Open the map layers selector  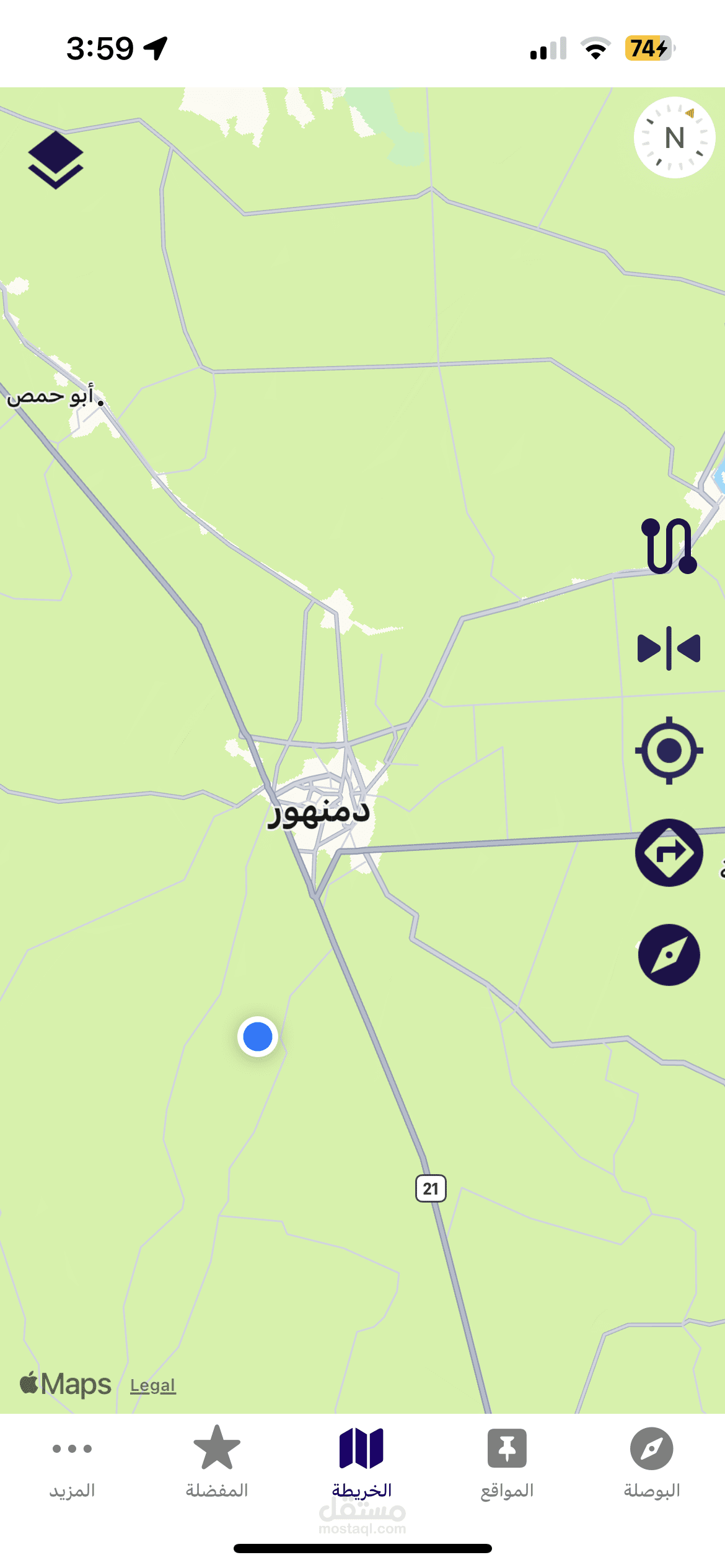pyautogui.click(x=56, y=160)
